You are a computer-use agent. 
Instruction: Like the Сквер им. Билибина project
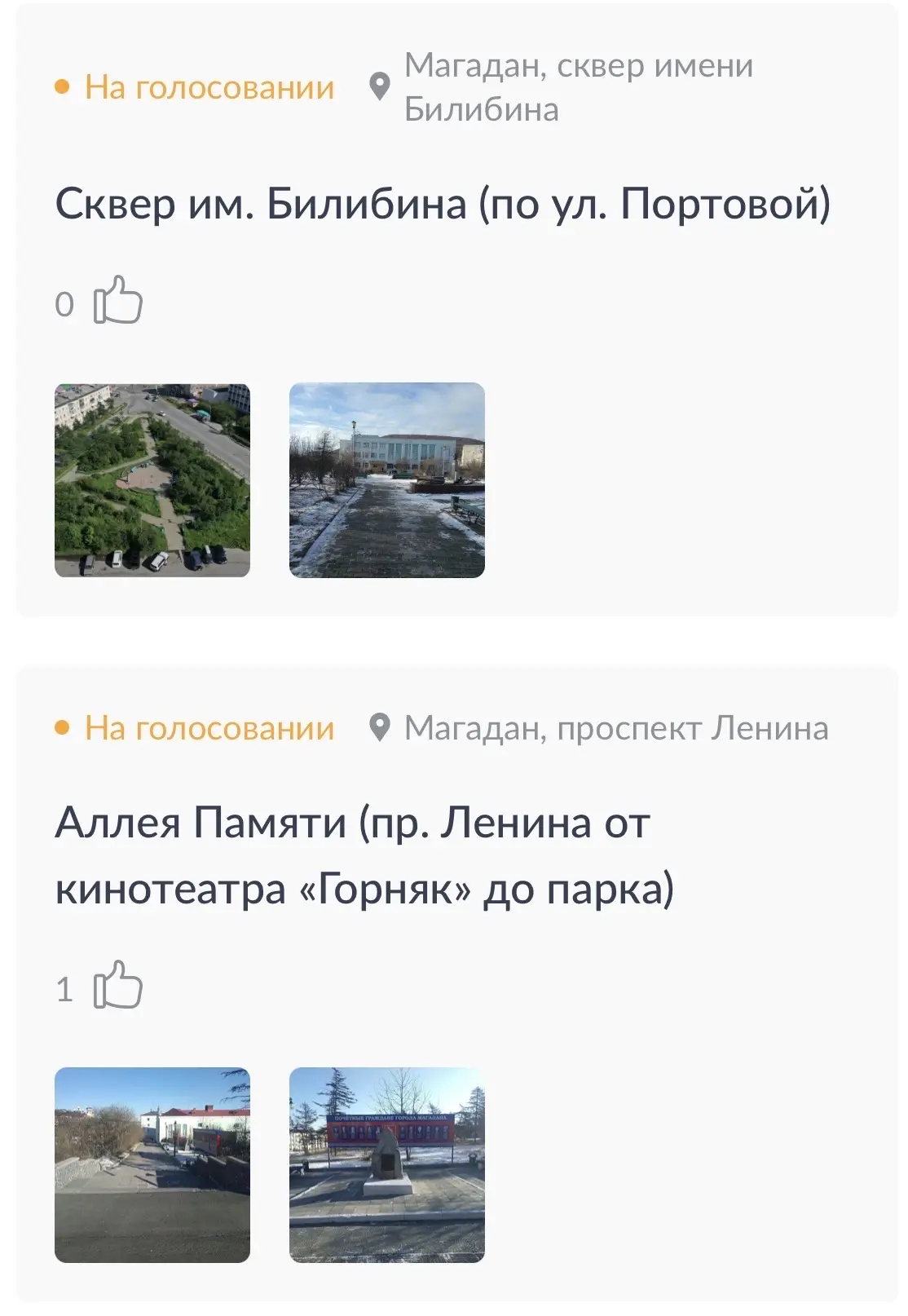tap(117, 301)
